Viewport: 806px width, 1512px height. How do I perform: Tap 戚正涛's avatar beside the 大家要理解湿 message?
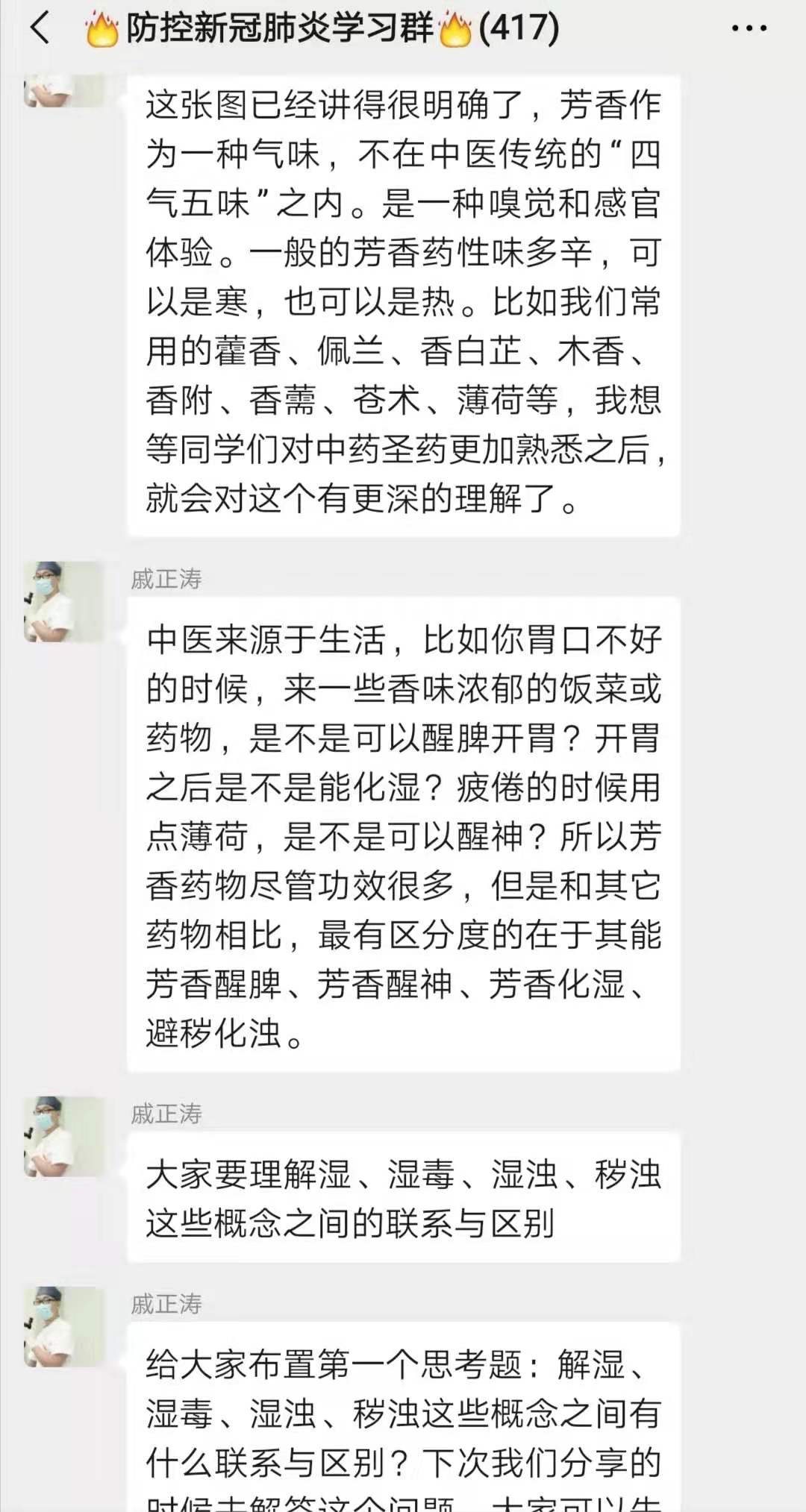(x=63, y=1136)
